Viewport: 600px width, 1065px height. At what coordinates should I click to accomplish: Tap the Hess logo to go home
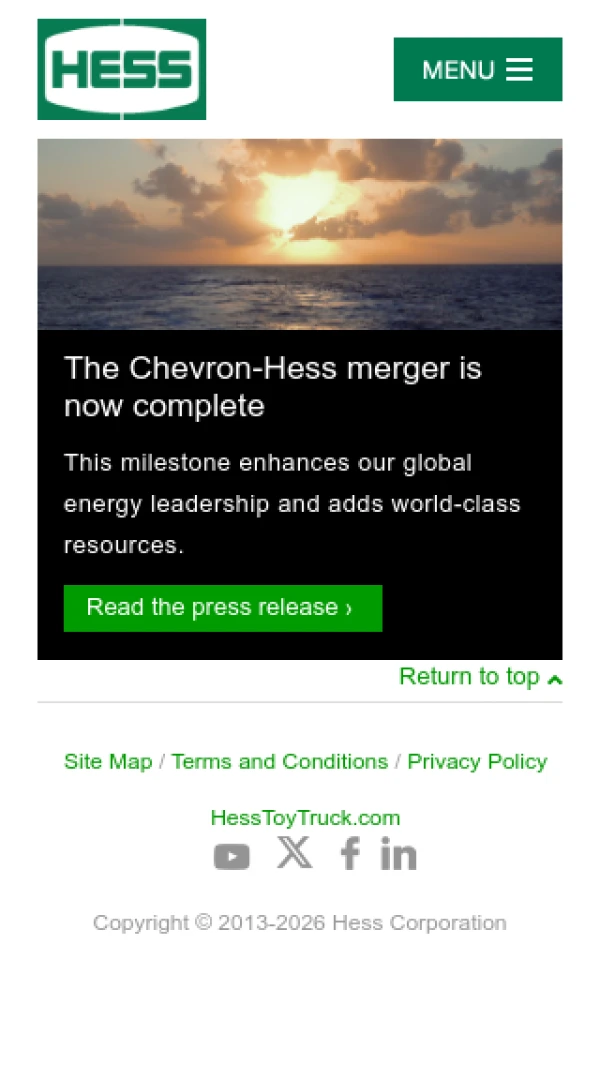coord(122,70)
